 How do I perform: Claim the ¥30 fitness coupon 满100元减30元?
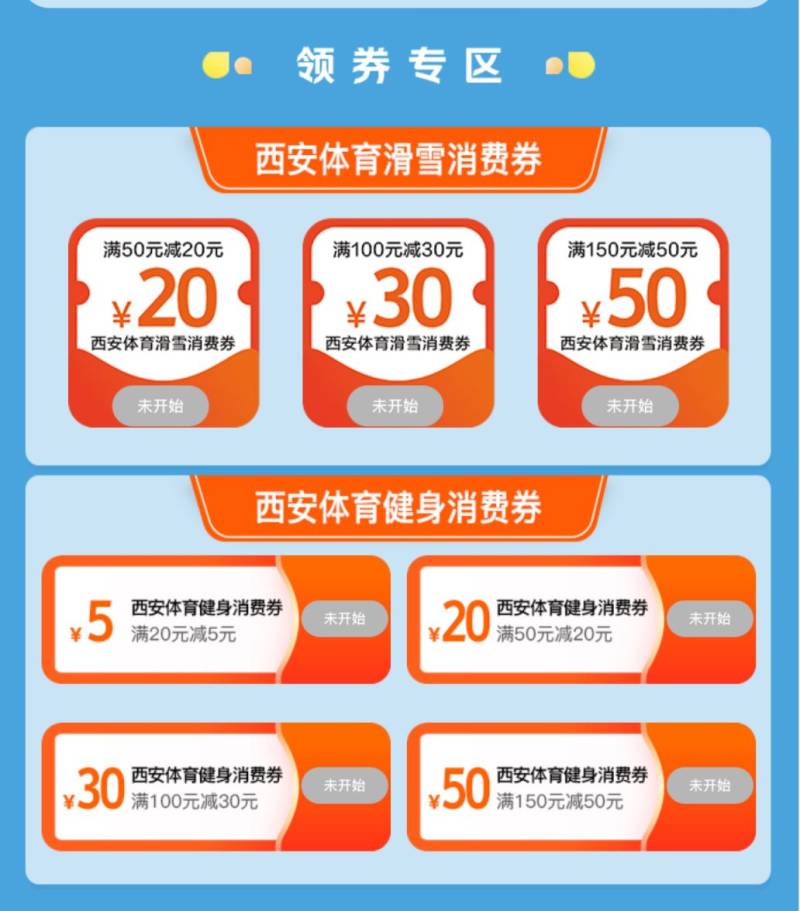(344, 786)
